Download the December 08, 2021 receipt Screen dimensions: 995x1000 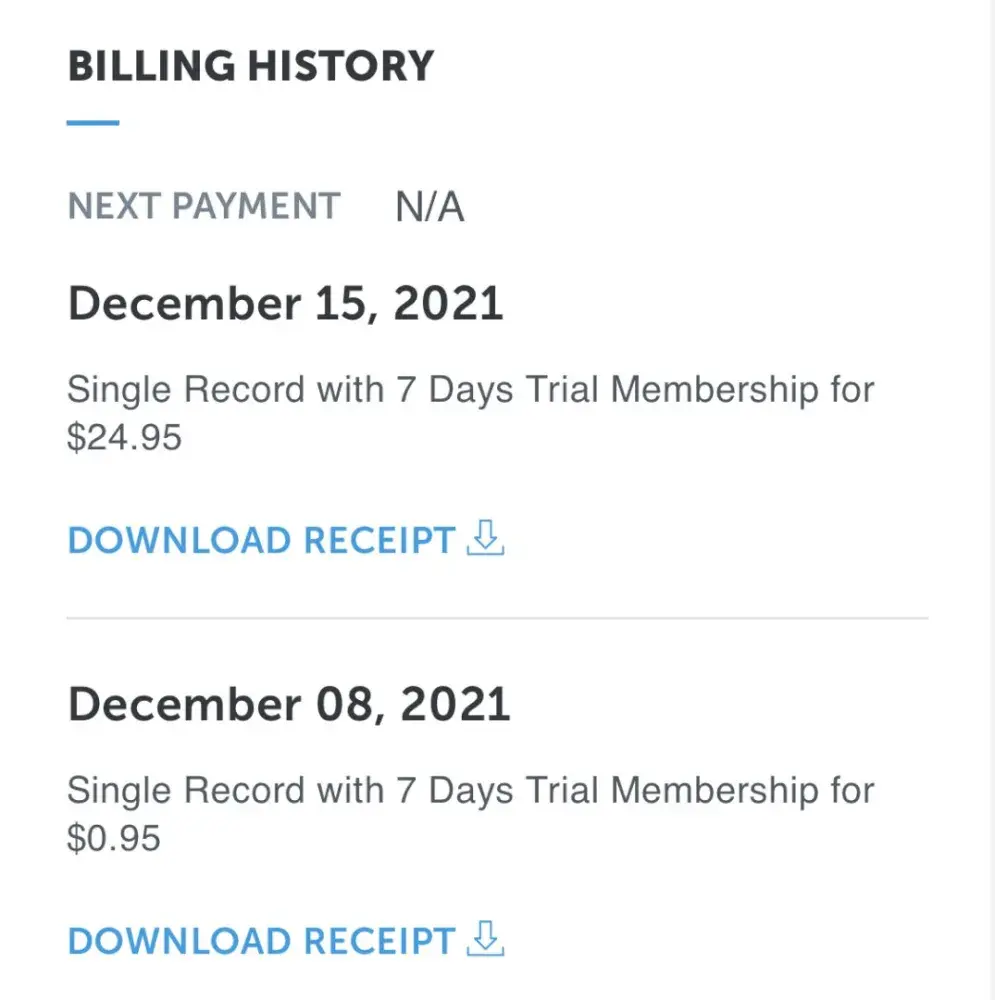[x=285, y=941]
